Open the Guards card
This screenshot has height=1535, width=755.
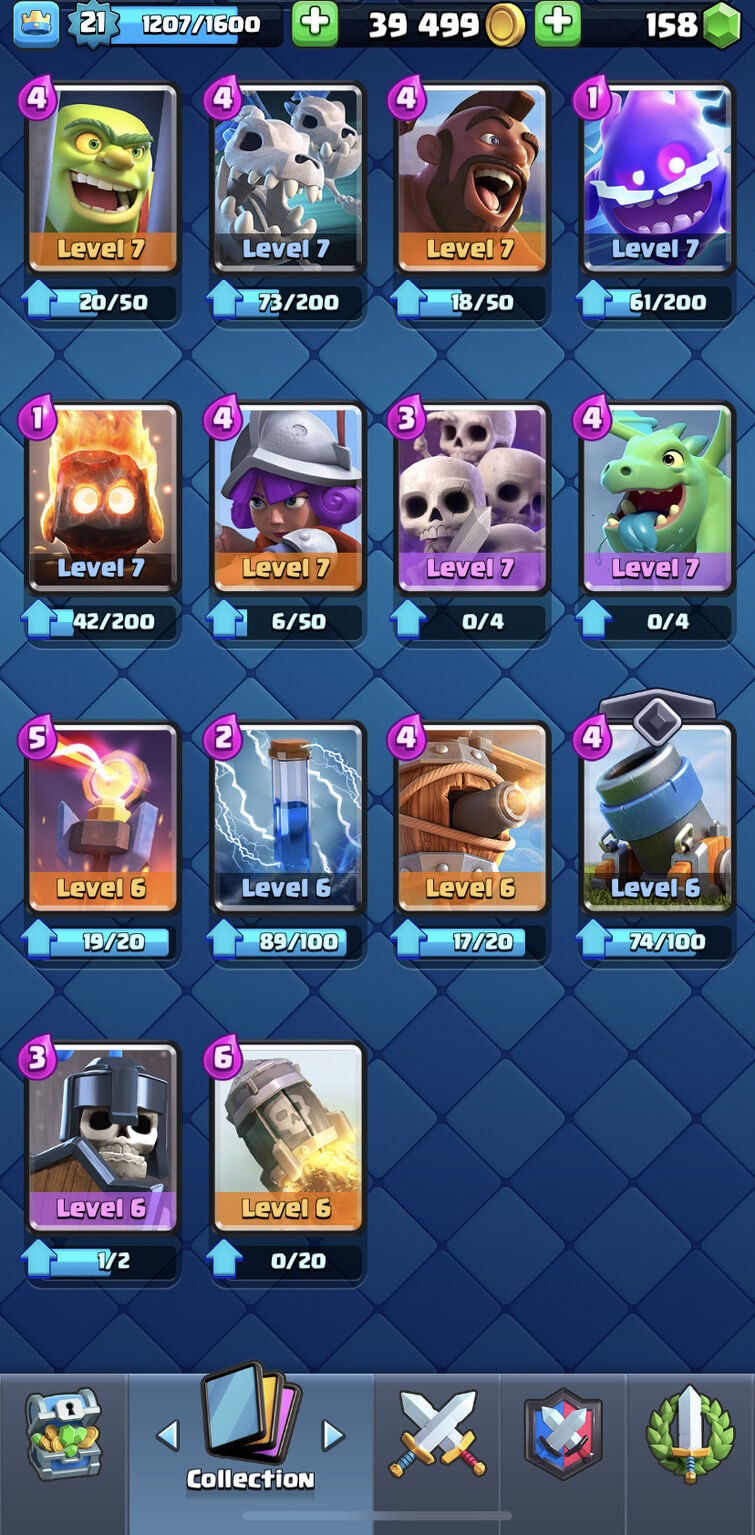(101, 1138)
